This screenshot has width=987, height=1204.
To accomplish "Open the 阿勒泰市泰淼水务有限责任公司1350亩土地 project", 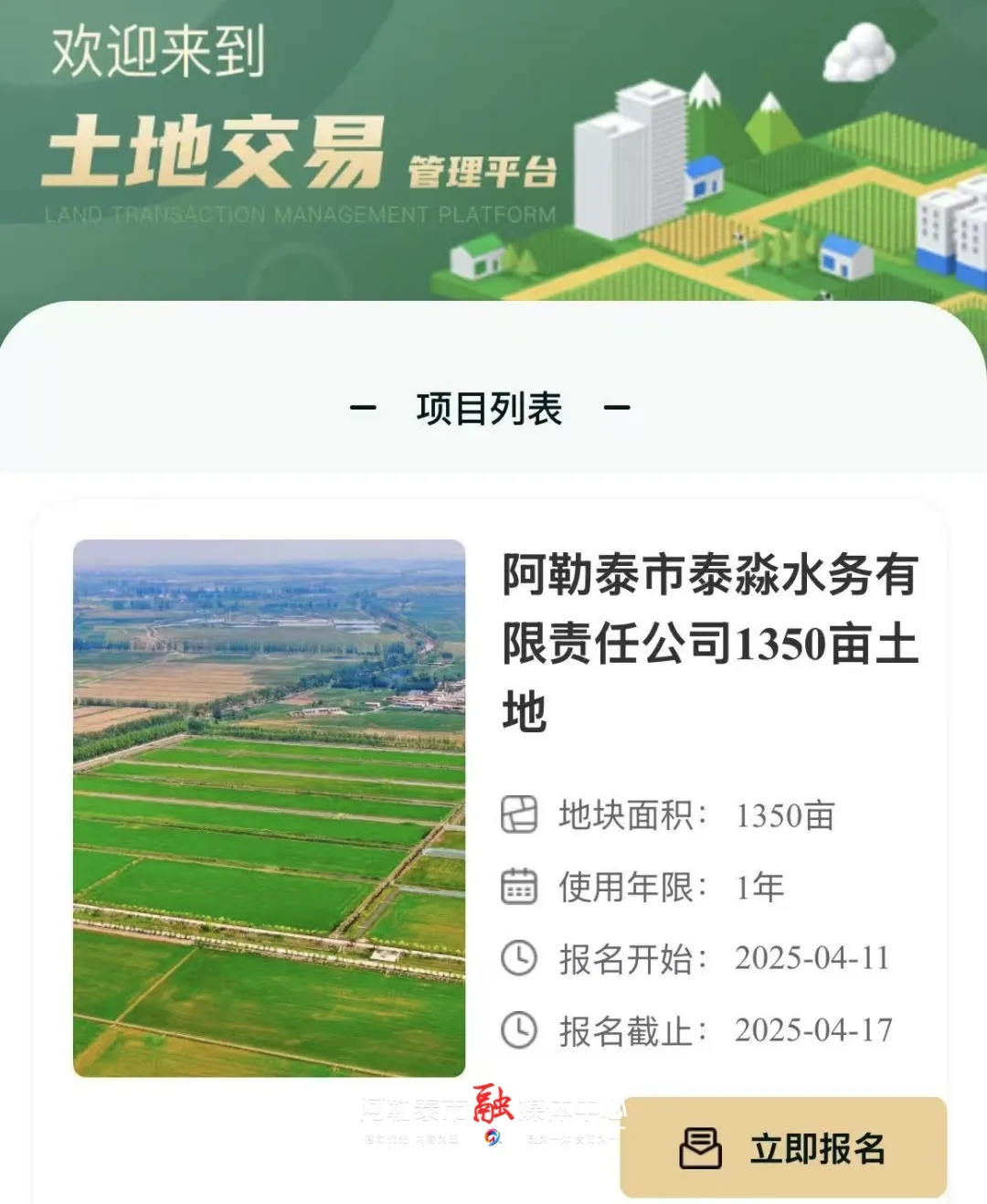I will point(709,641).
